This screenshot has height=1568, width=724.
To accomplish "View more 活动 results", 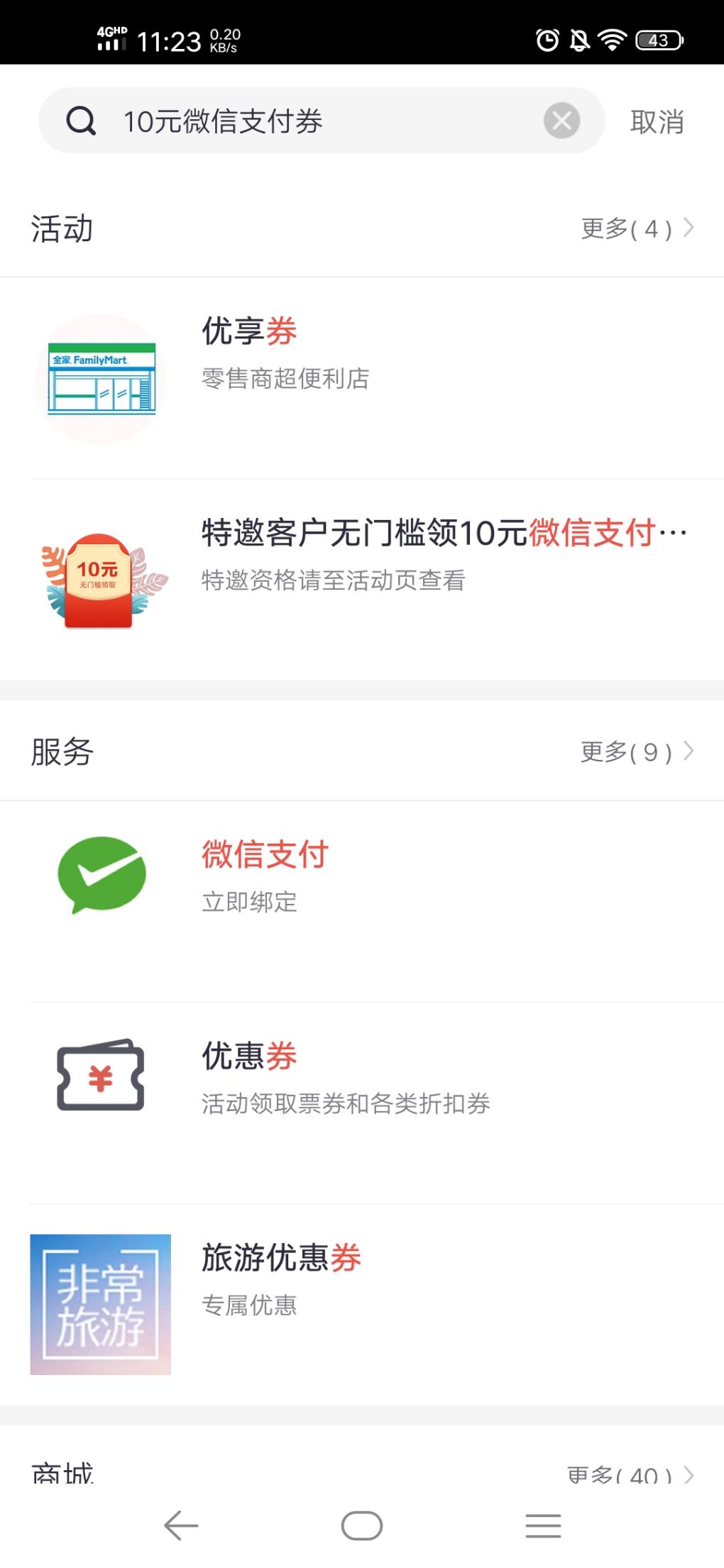I will tap(636, 229).
